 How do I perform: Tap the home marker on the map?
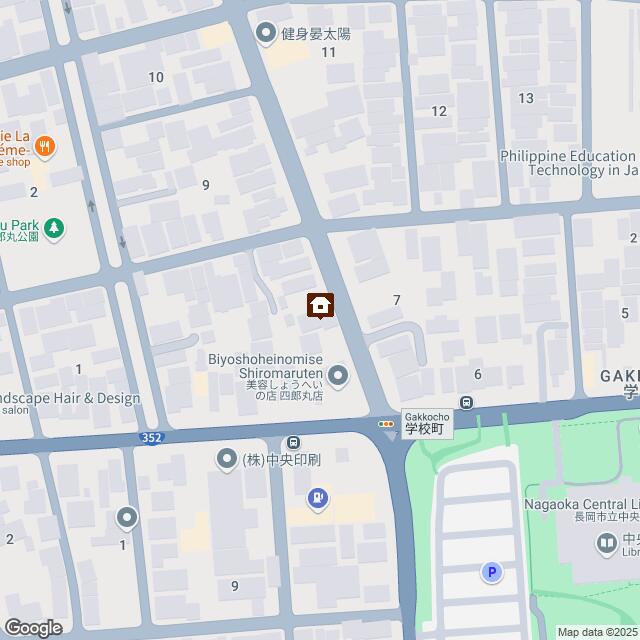pyautogui.click(x=321, y=305)
